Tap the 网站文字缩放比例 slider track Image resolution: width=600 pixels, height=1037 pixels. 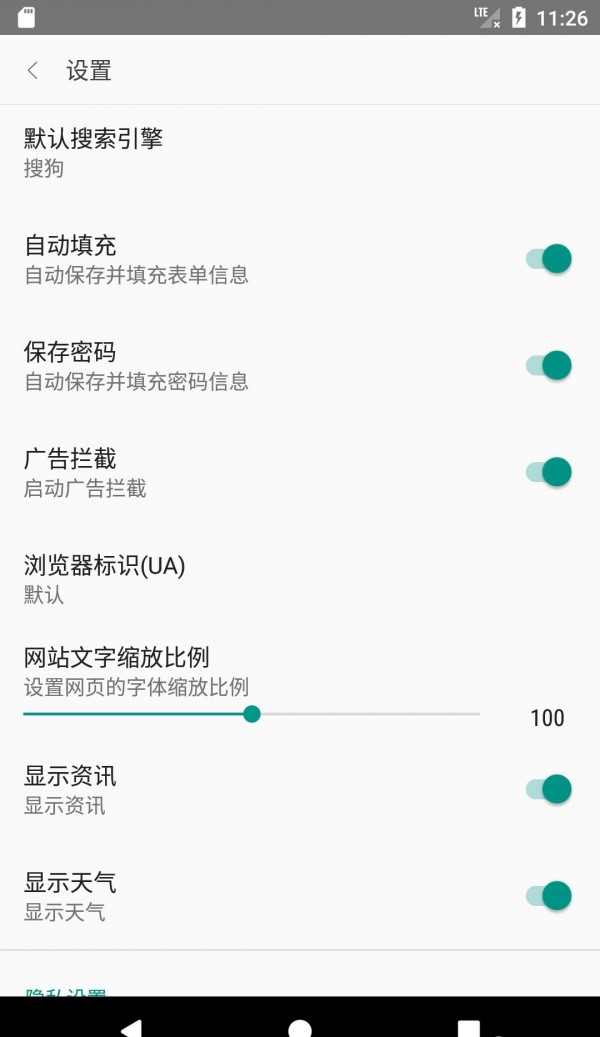(x=251, y=714)
